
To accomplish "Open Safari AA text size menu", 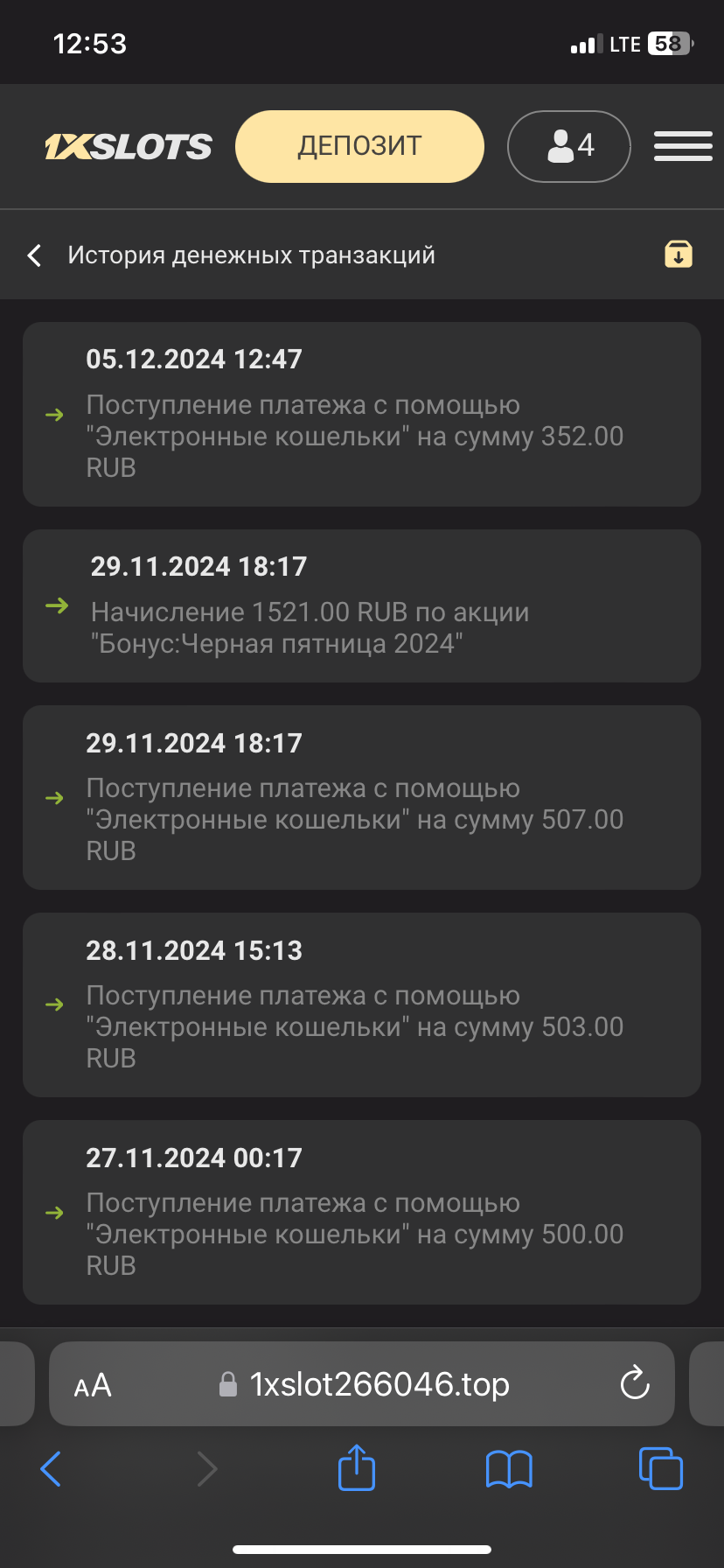I will [93, 1385].
